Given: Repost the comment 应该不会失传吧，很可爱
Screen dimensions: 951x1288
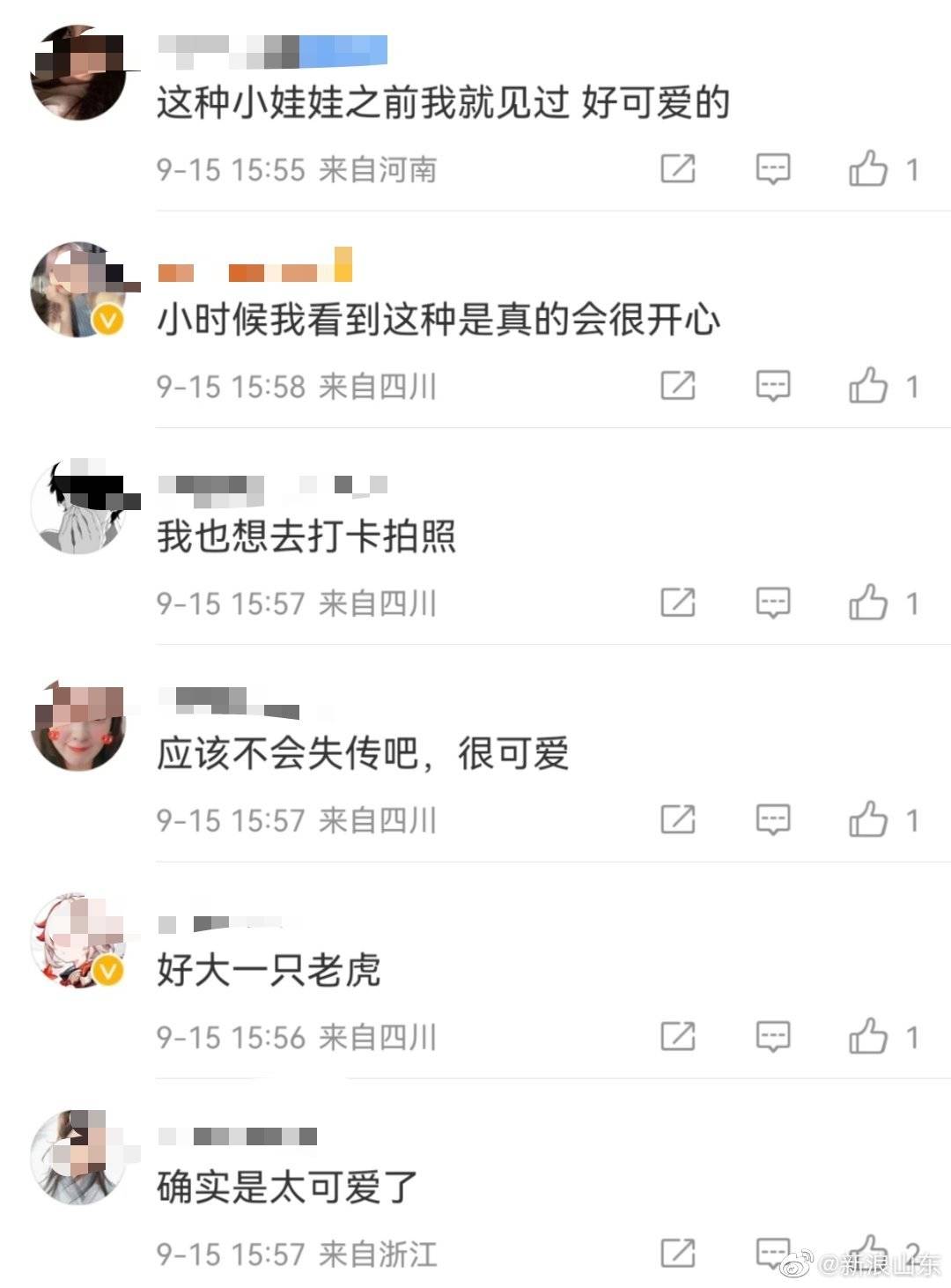Looking at the screenshot, I should (678, 819).
